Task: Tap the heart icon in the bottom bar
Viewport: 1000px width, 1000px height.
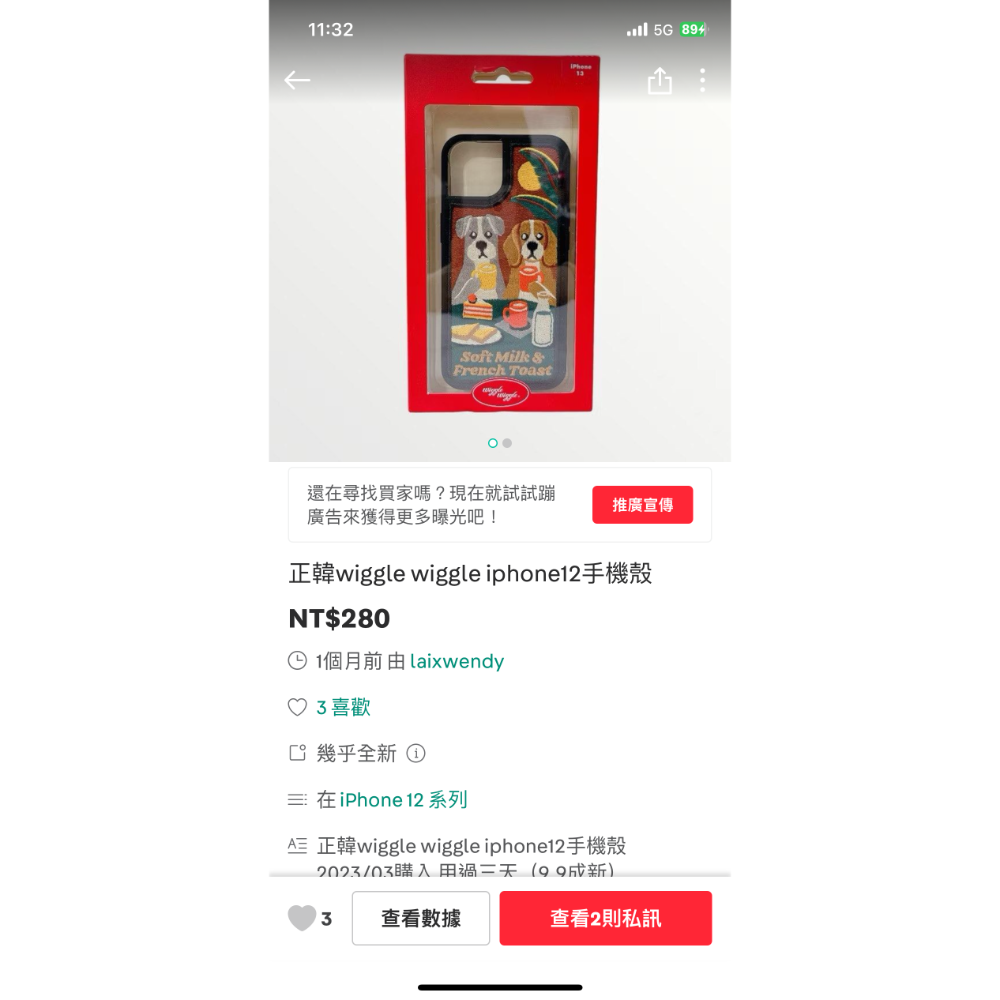Action: click(301, 918)
